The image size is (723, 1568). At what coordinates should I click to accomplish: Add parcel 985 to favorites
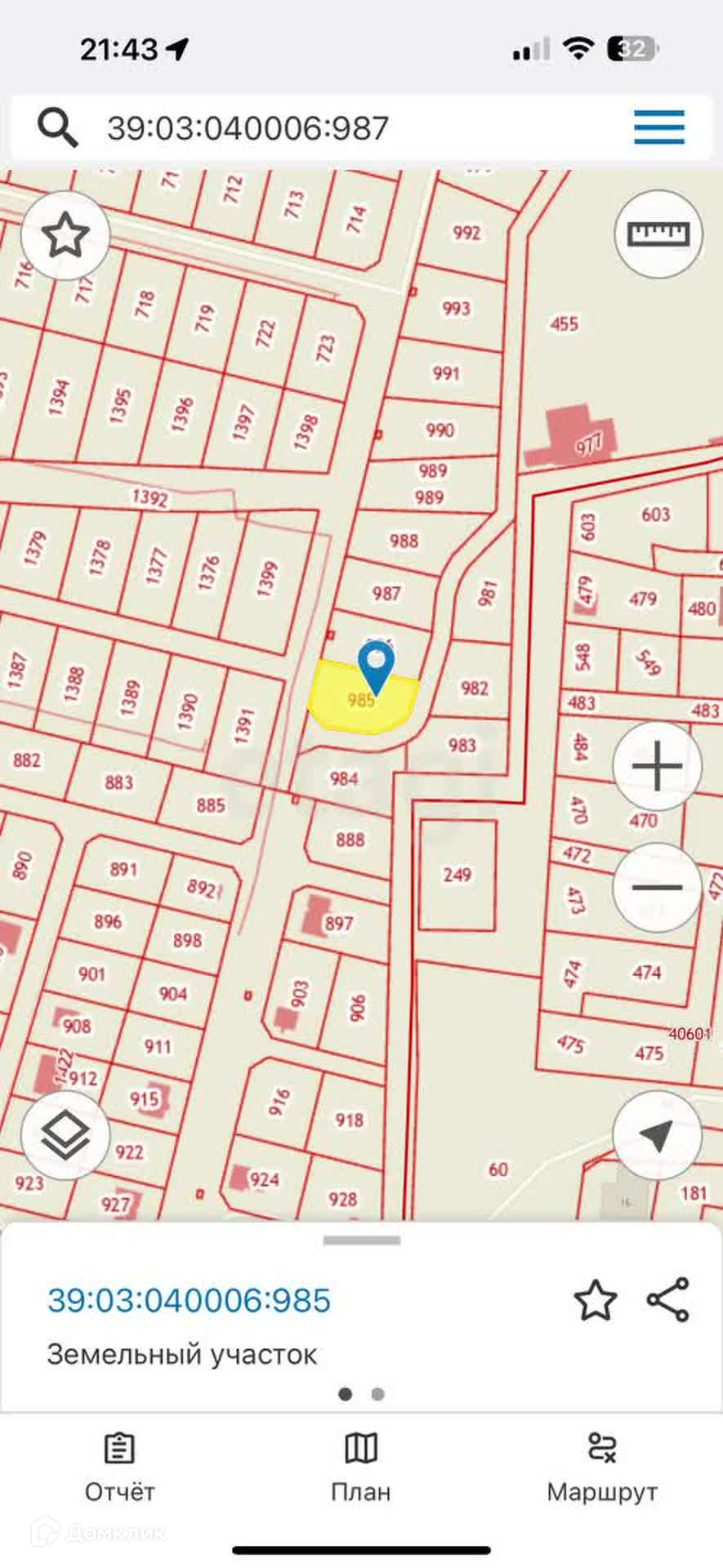(595, 1300)
